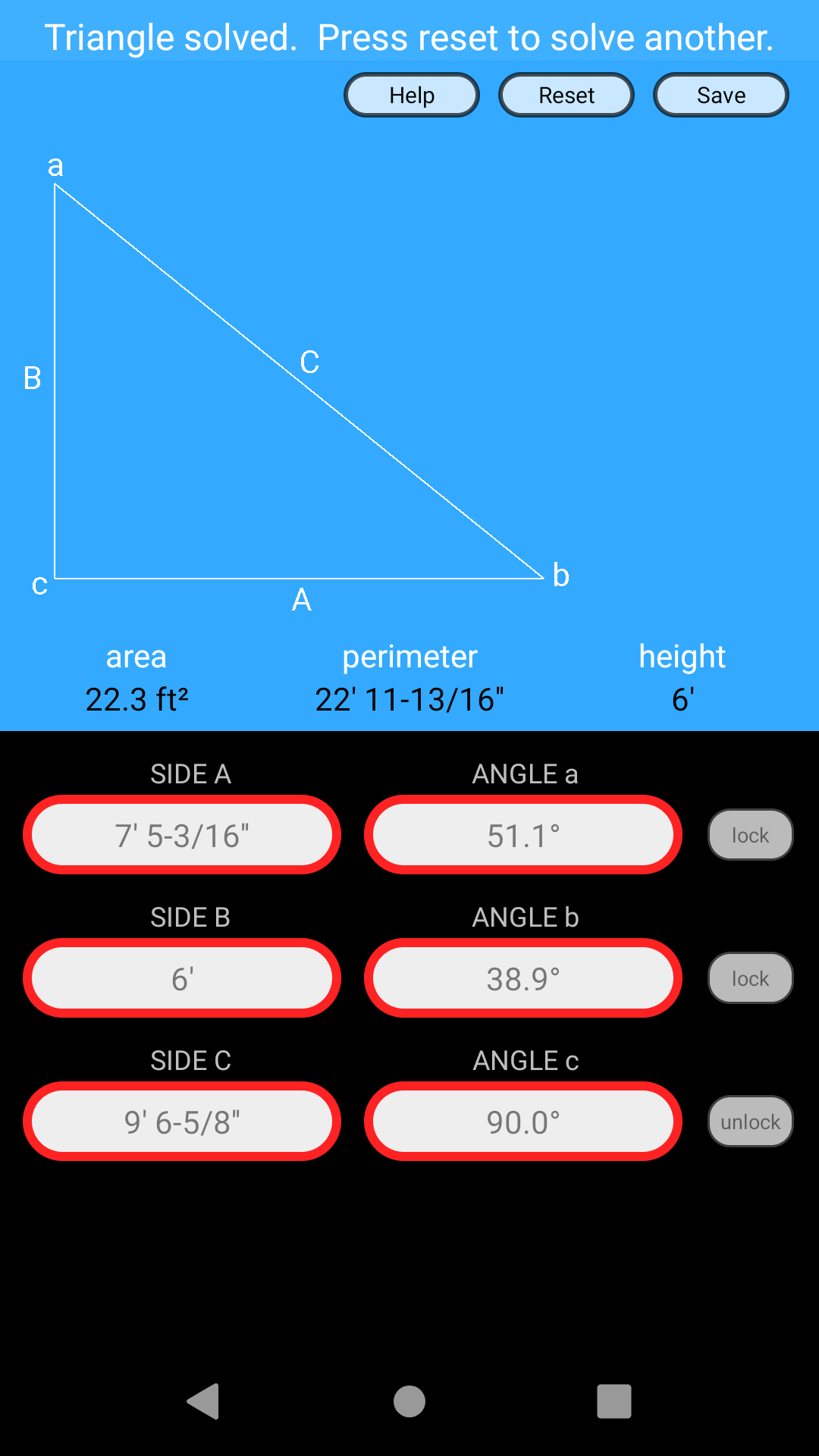Save the solved triangle
Screen dimensions: 819x1456
pyautogui.click(x=720, y=95)
